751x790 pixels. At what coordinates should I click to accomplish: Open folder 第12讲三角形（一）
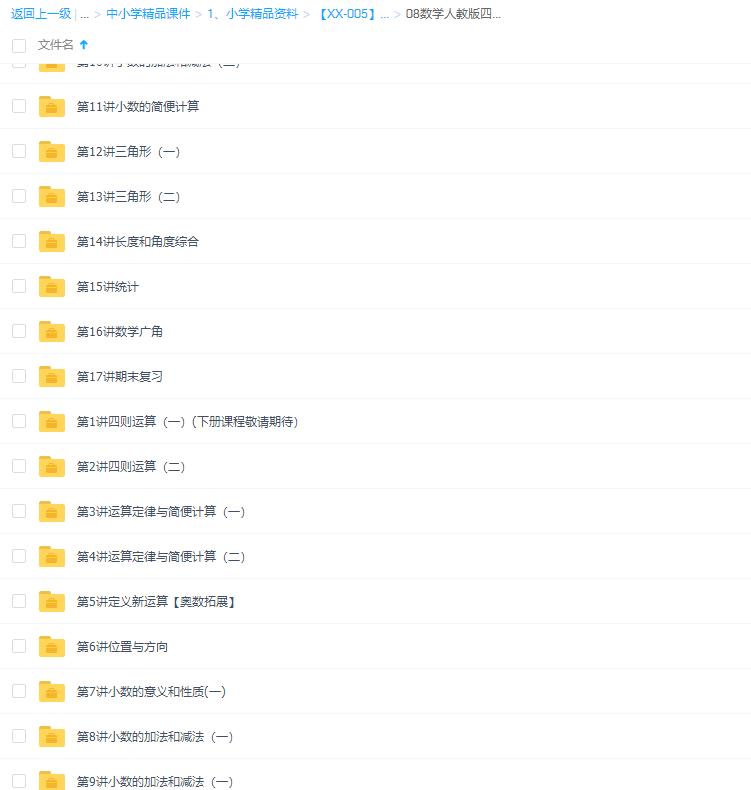pos(128,151)
